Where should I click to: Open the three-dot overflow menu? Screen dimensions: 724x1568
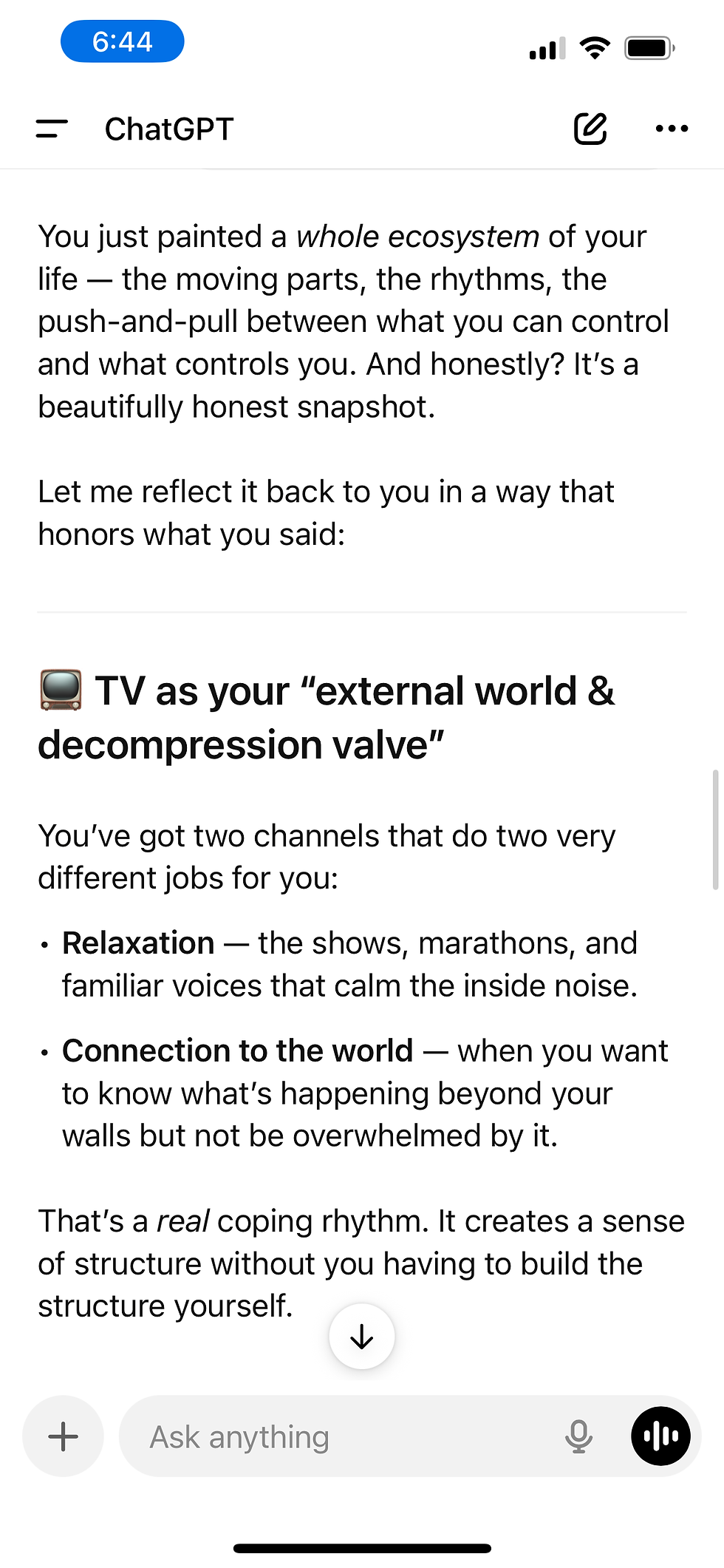click(672, 129)
